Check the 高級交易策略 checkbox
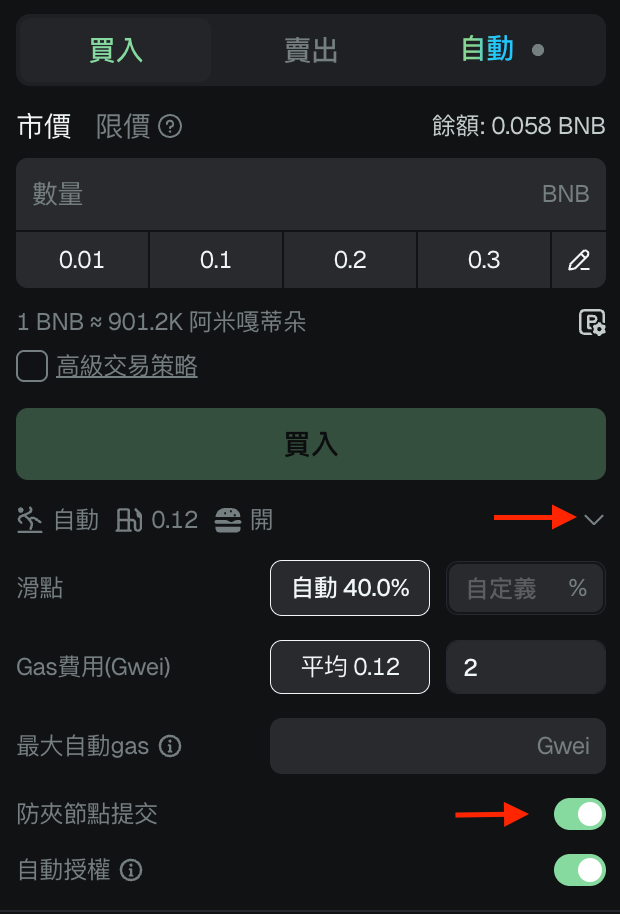 (32, 367)
